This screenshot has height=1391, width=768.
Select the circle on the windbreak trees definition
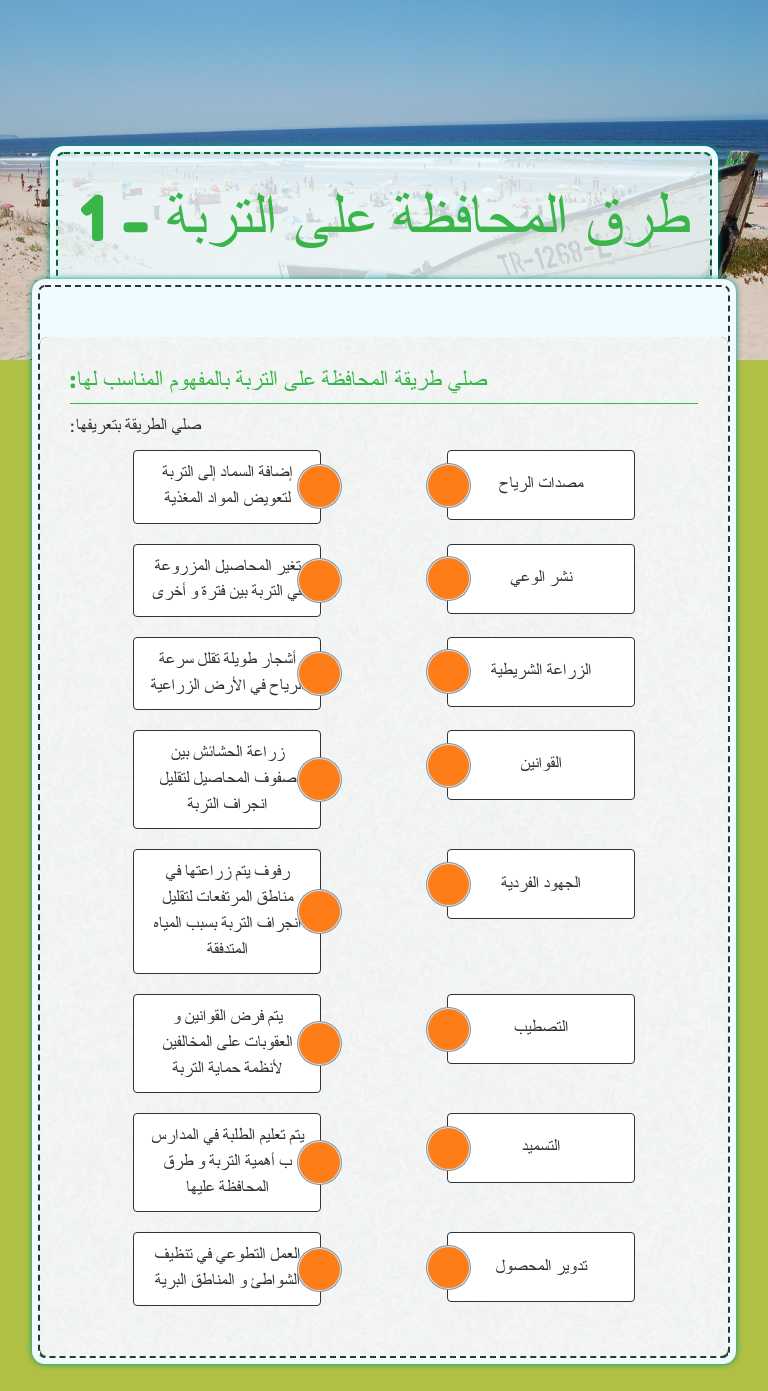click(x=320, y=672)
